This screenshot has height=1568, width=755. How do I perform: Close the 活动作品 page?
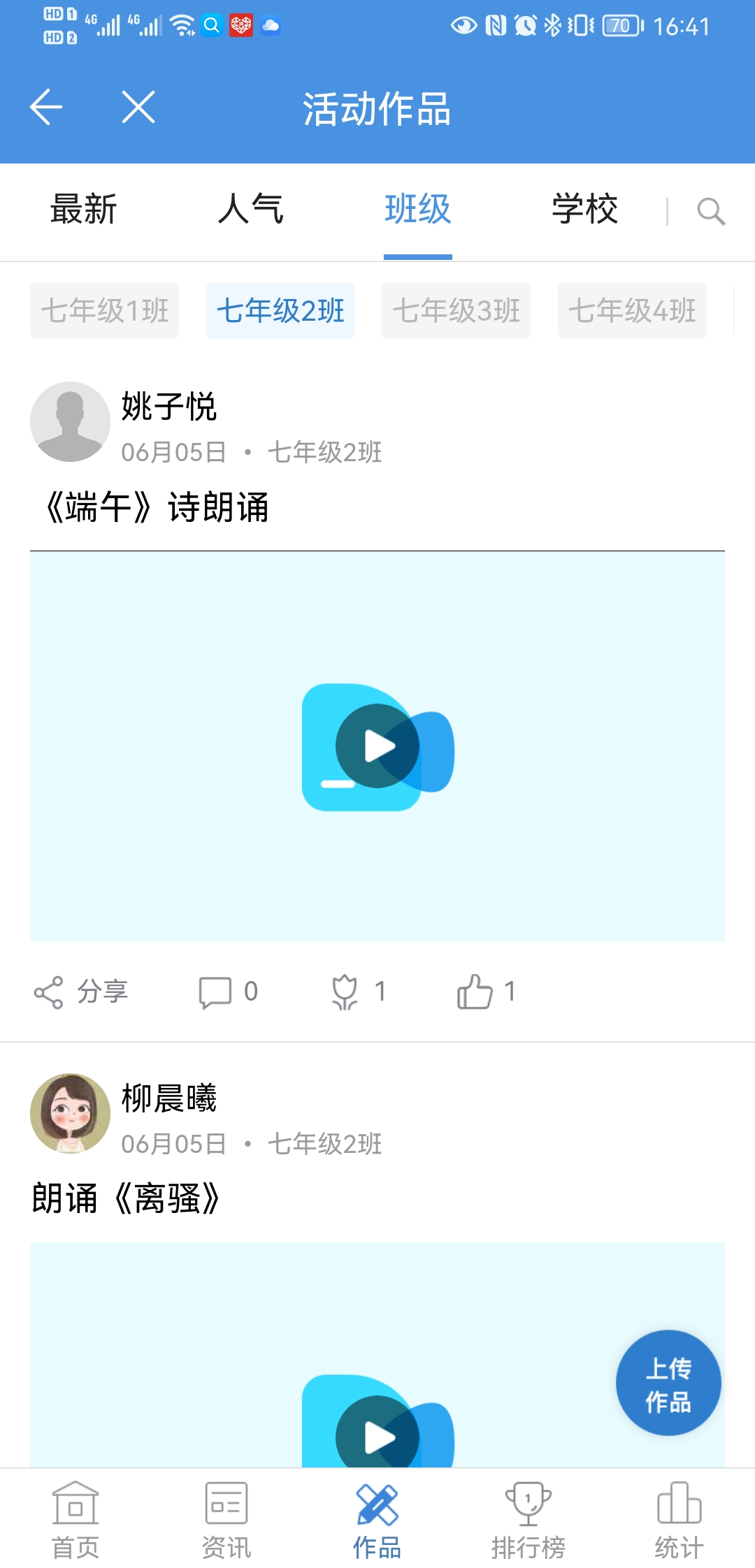click(138, 107)
